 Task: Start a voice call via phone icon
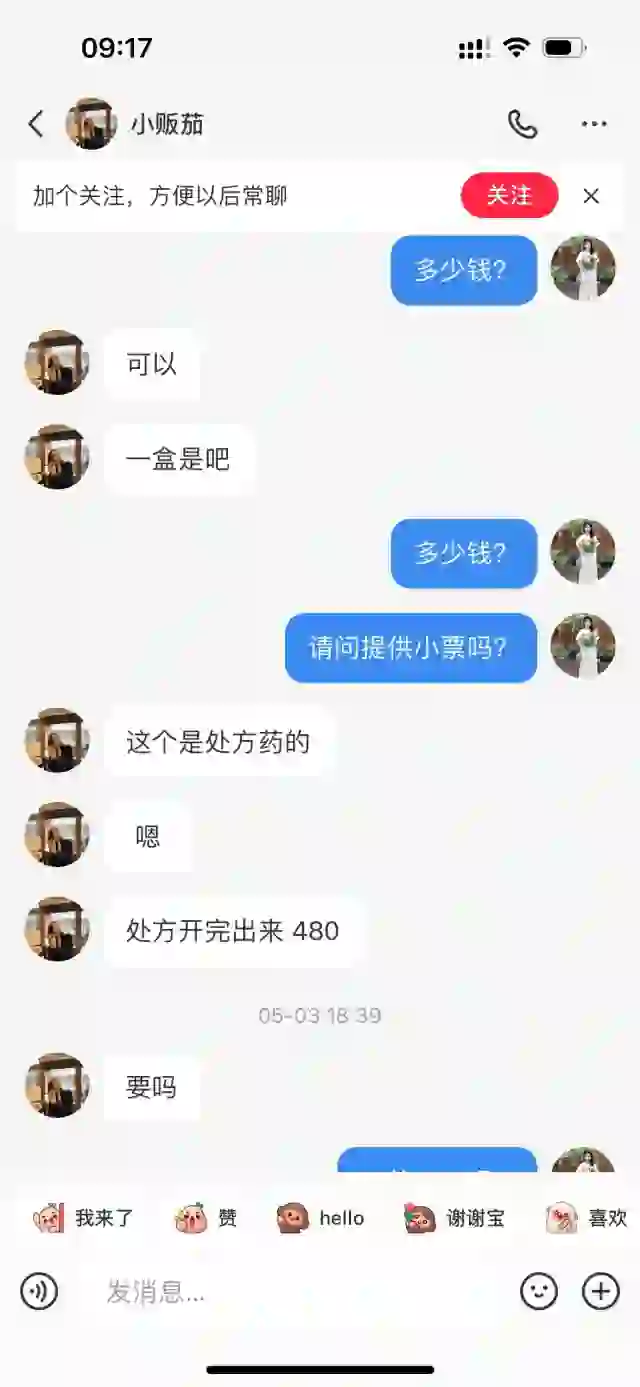click(522, 124)
